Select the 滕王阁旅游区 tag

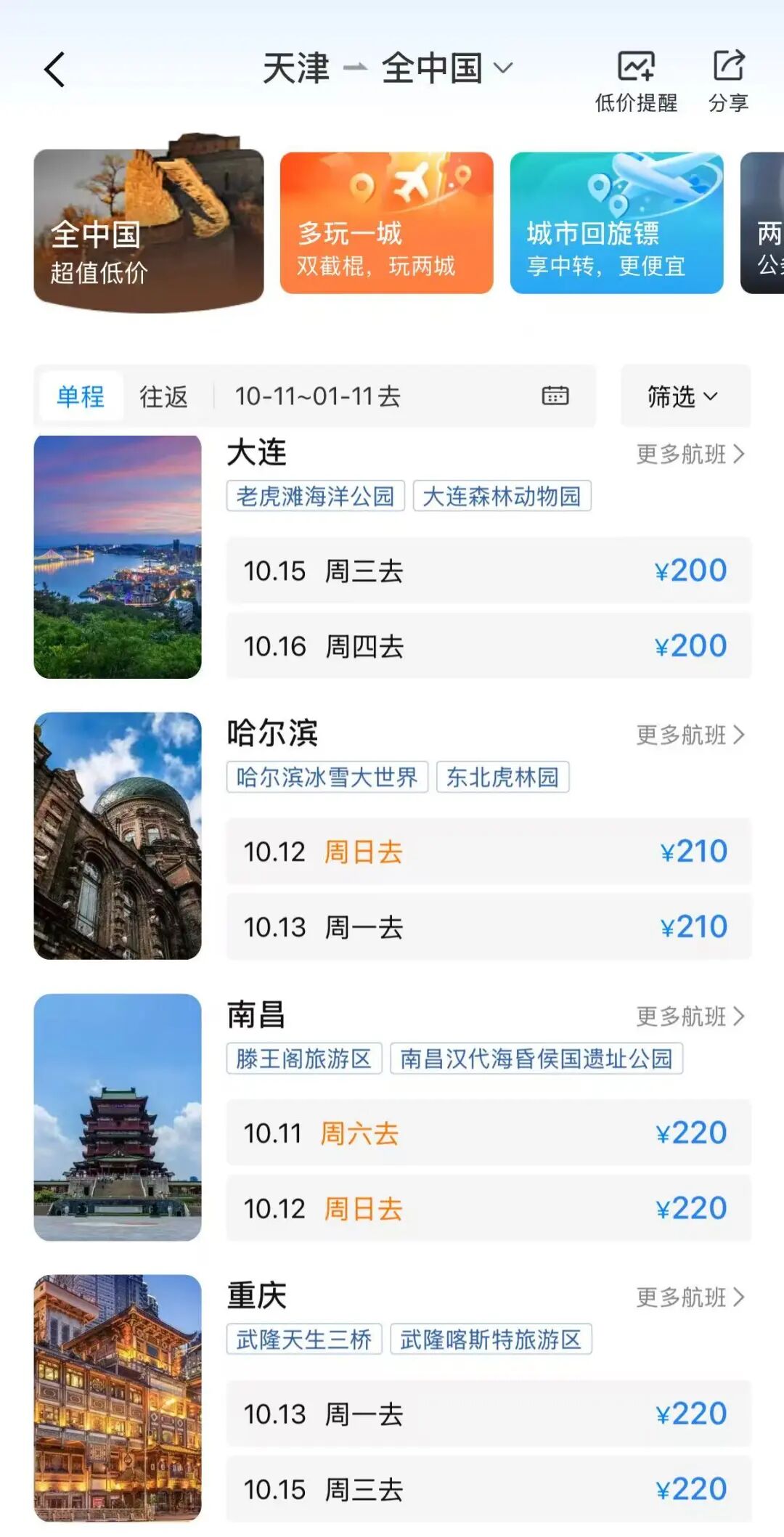click(303, 1059)
